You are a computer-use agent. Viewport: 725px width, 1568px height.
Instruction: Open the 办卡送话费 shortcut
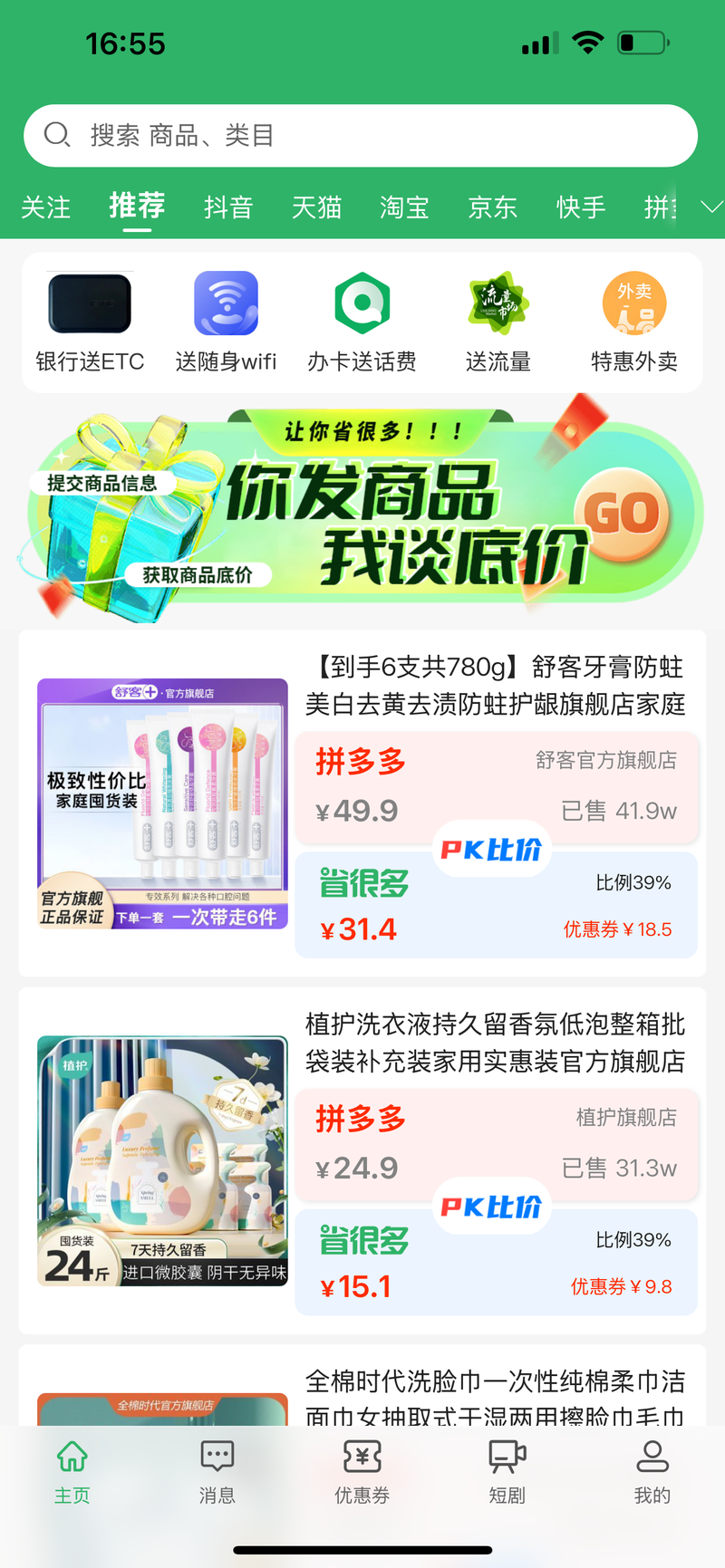pos(362,322)
